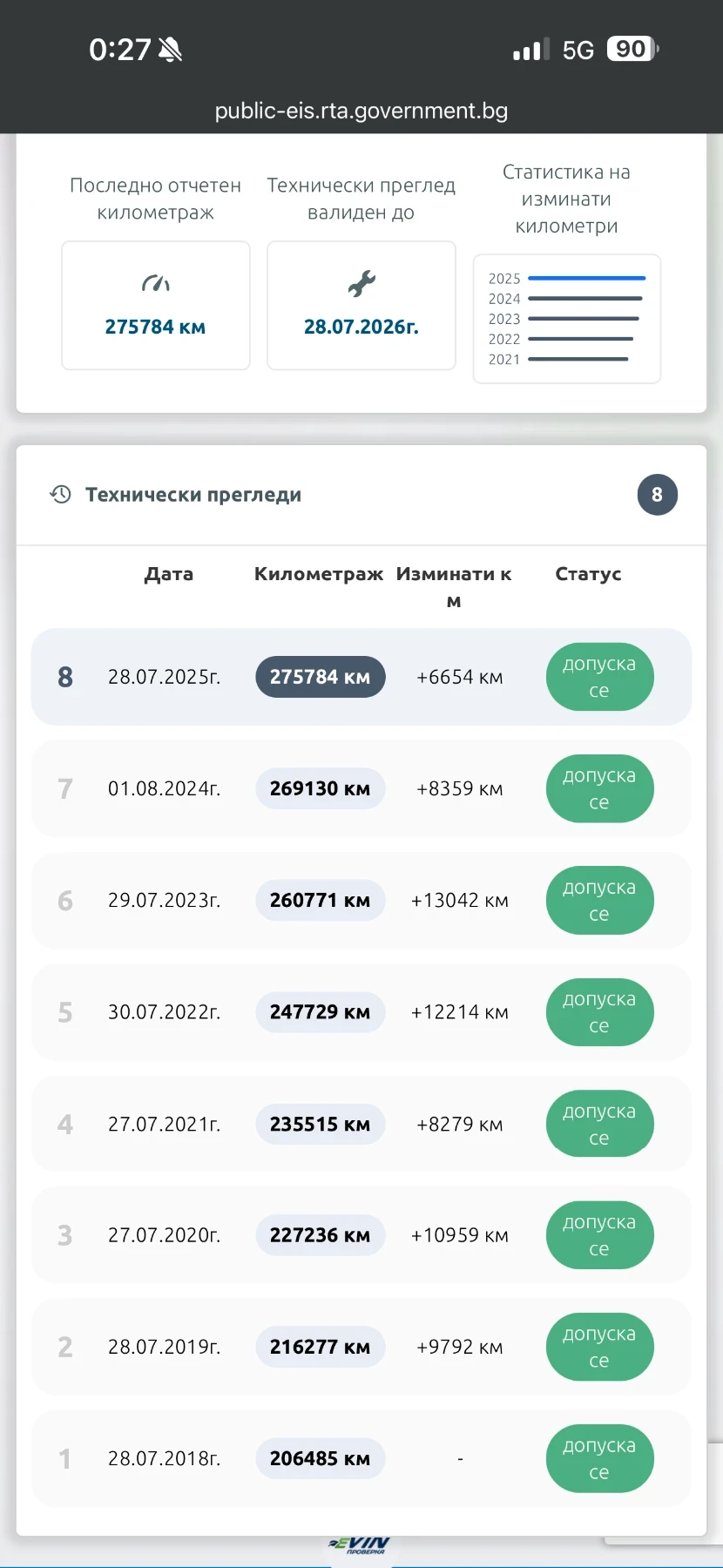Screen dimensions: 723x1568
Task: Click the history clock icon beside Технически прегледи
Action: pyautogui.click(x=59, y=494)
